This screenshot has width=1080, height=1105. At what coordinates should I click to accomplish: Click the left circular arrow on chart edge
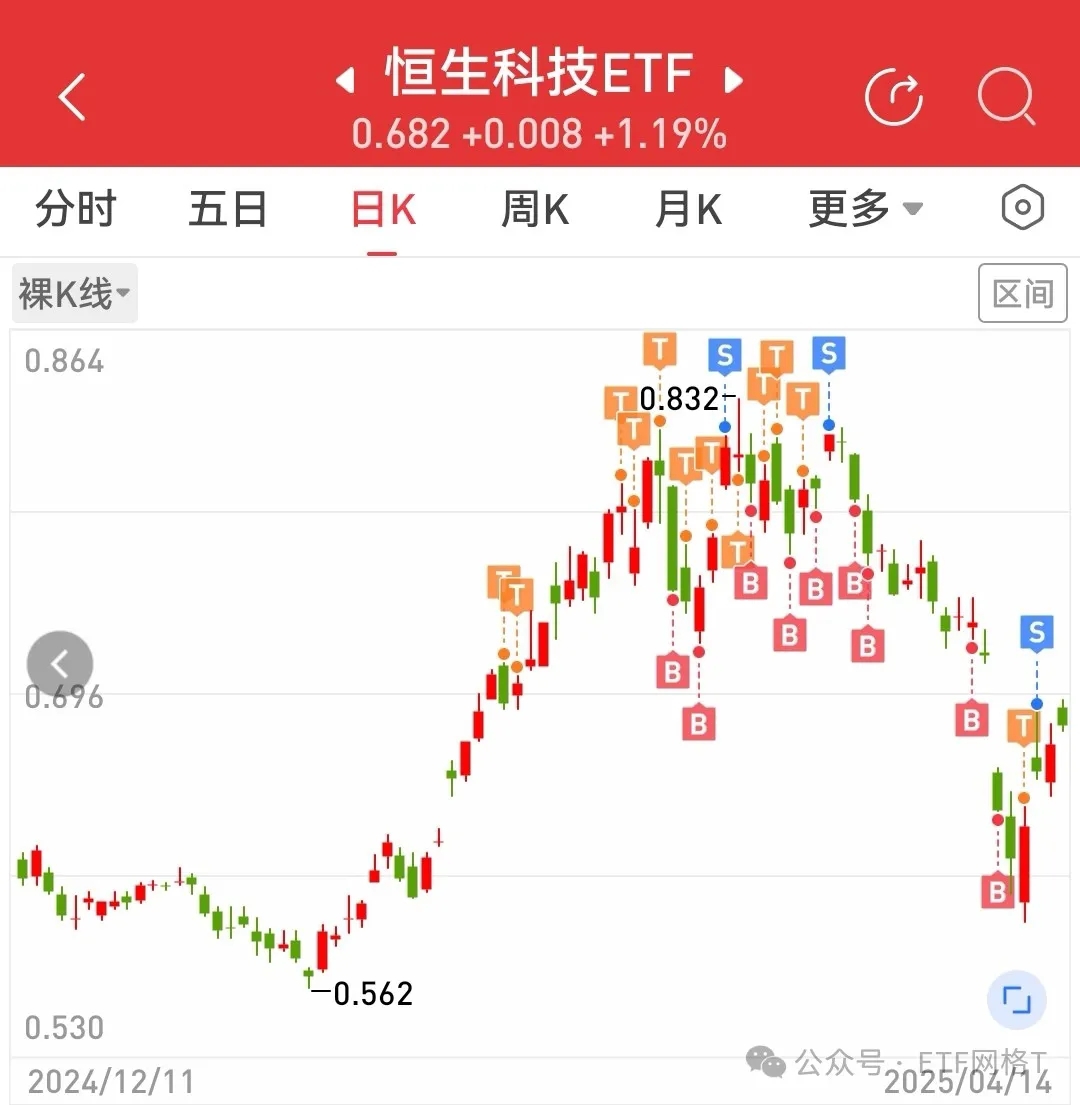tap(60, 663)
